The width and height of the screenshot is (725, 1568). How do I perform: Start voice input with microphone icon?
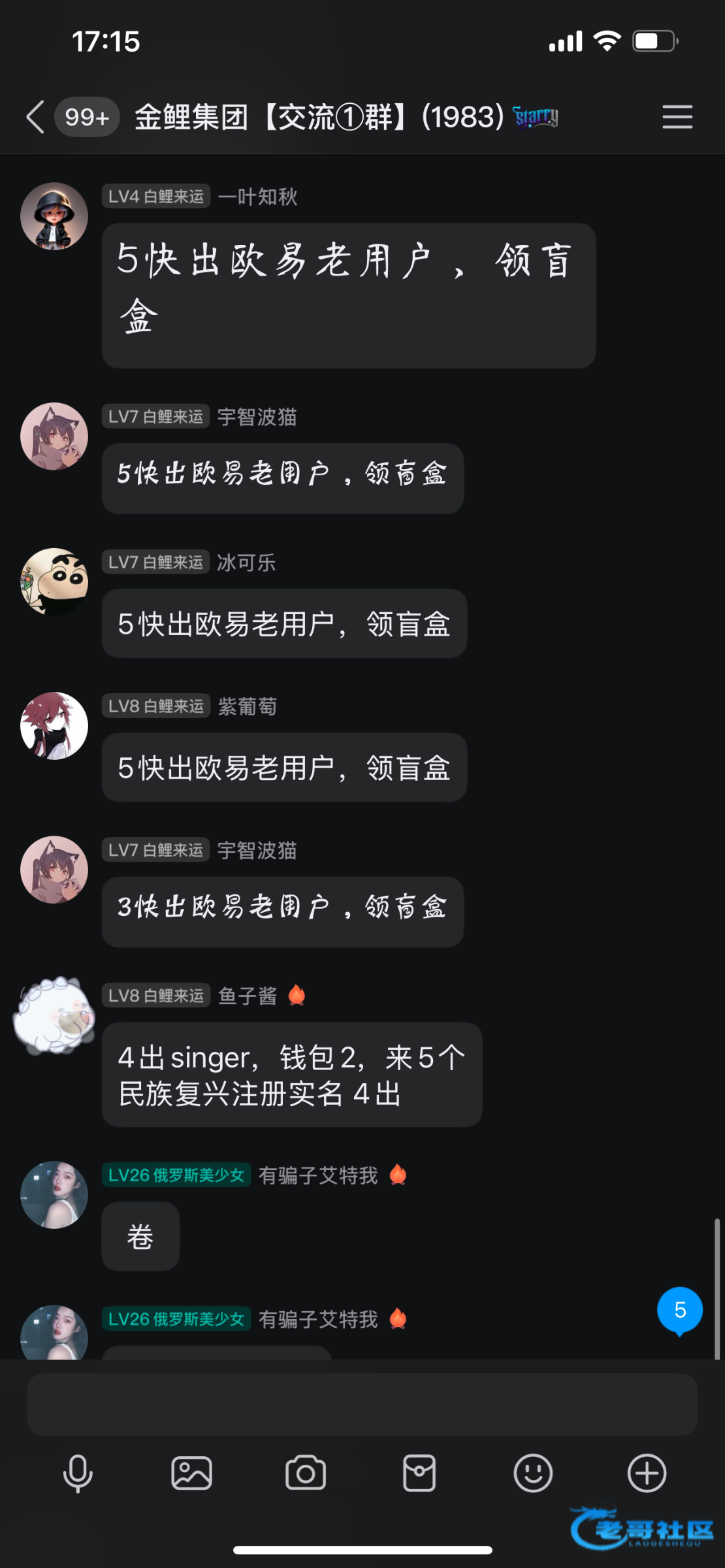pyautogui.click(x=78, y=1474)
